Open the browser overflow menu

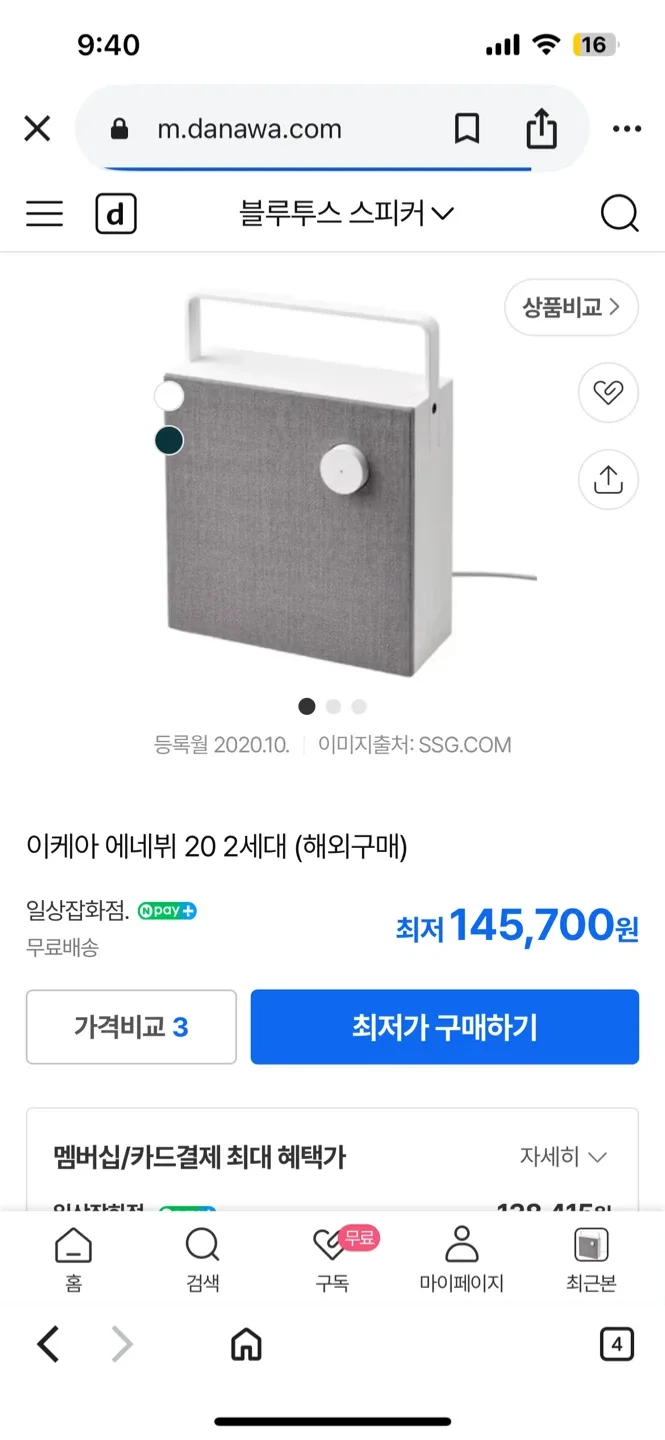627,129
